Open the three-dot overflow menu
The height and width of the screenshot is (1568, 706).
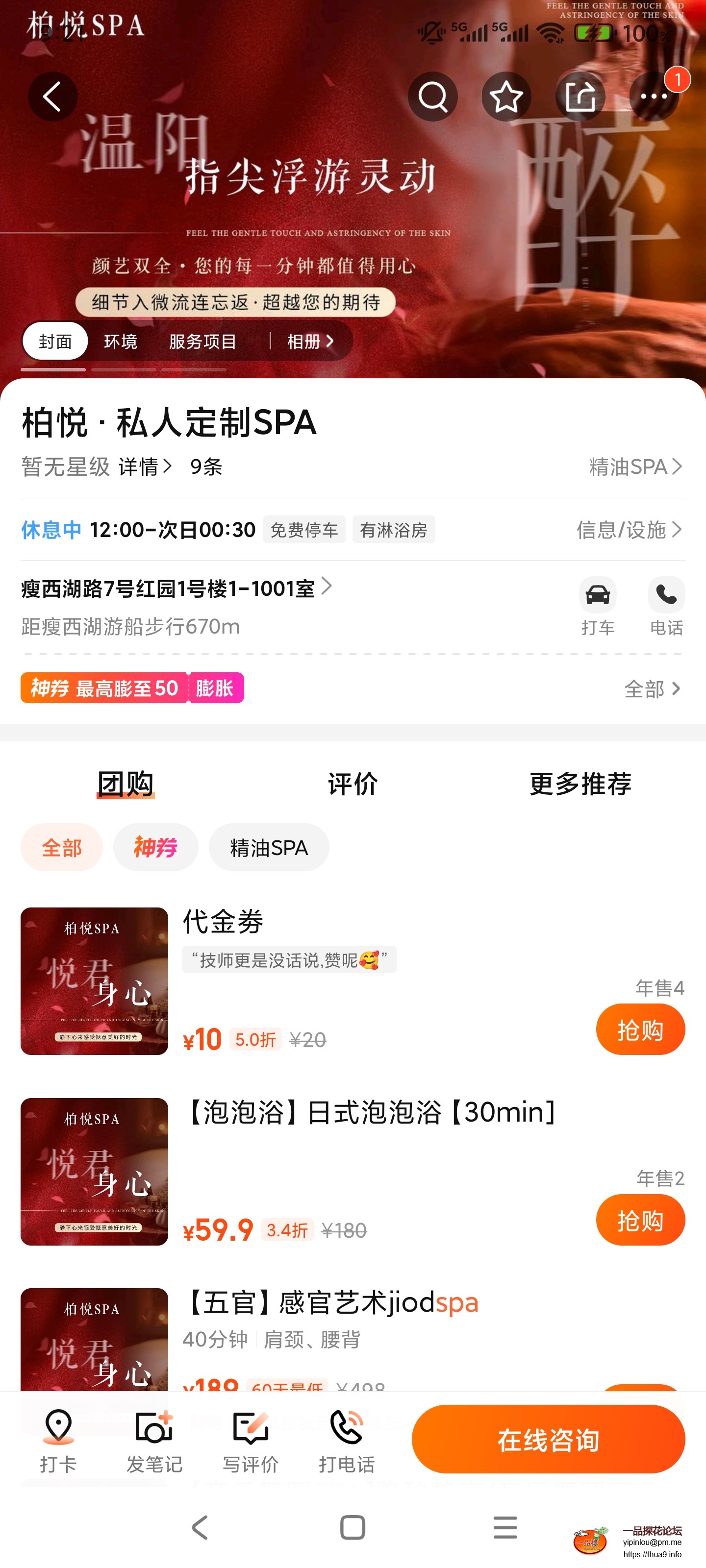[x=654, y=96]
